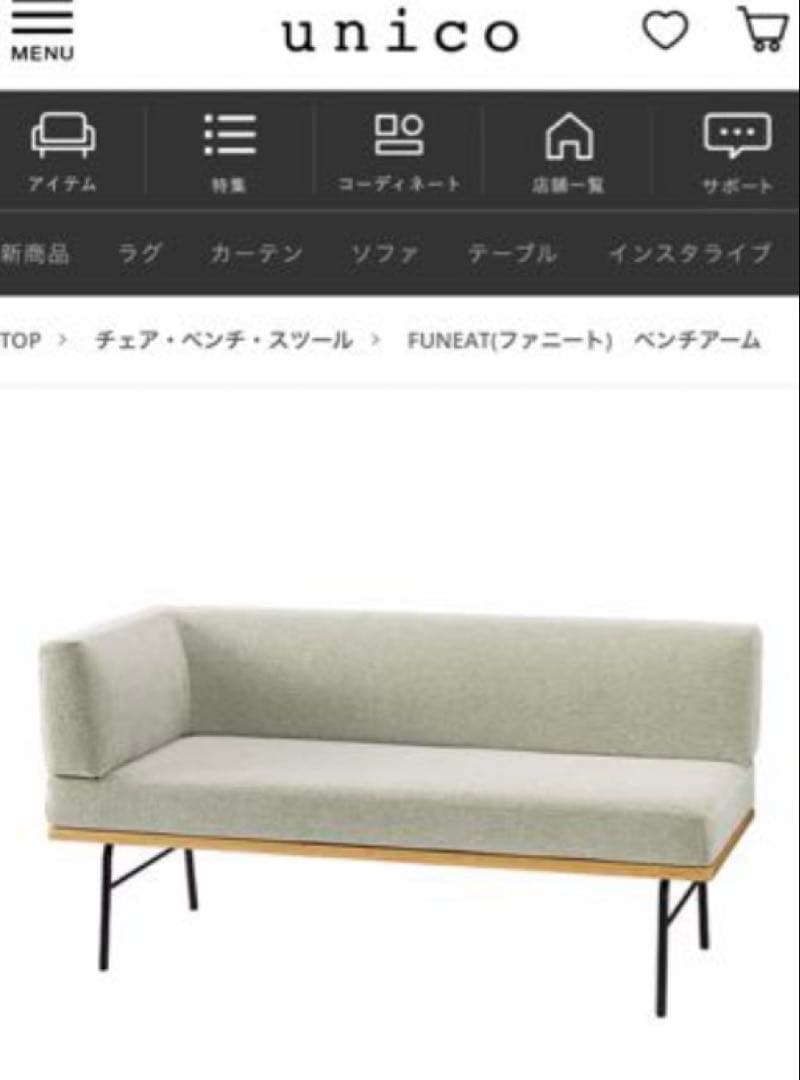Screen dimensions: 800x1080
Task: Browse the カーテン category
Action: click(x=256, y=254)
